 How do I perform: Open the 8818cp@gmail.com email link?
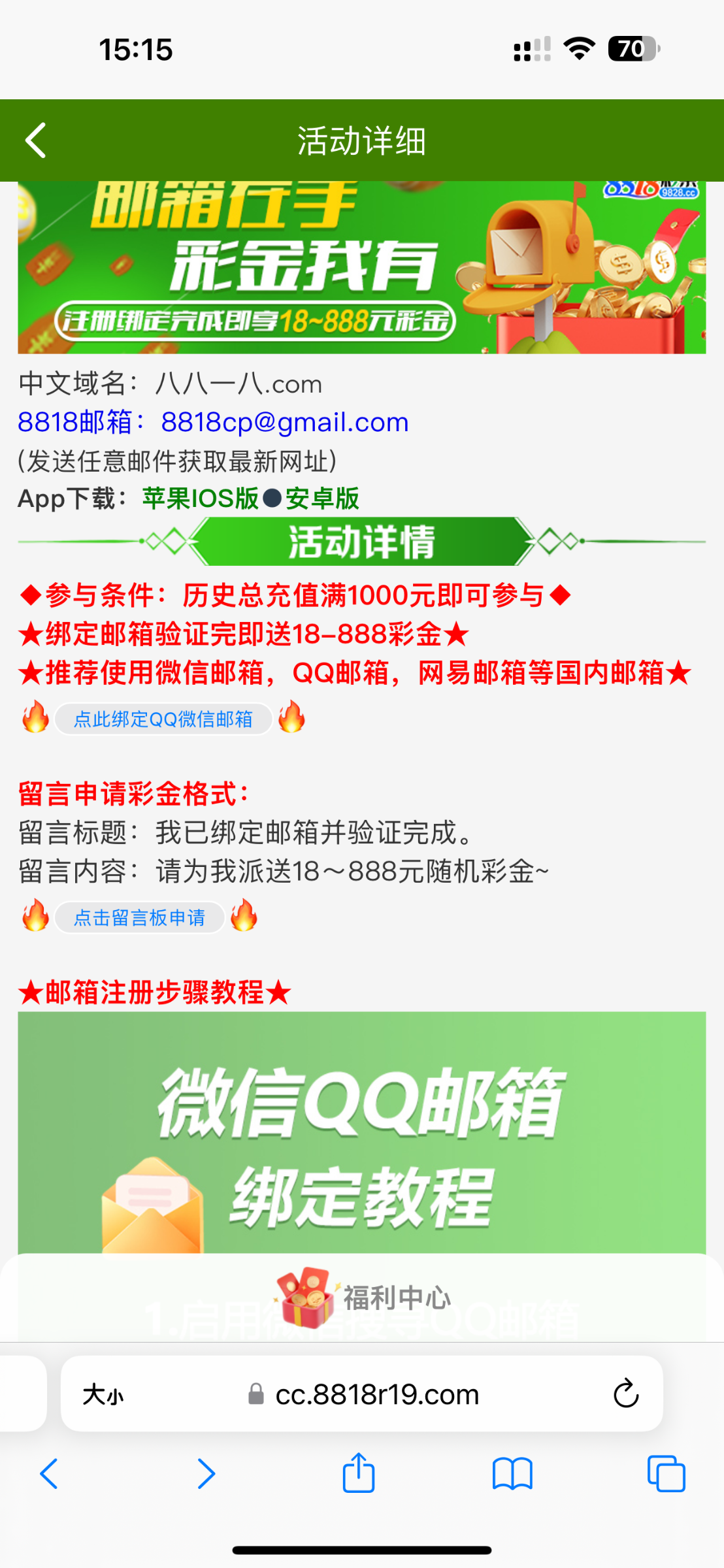[285, 422]
